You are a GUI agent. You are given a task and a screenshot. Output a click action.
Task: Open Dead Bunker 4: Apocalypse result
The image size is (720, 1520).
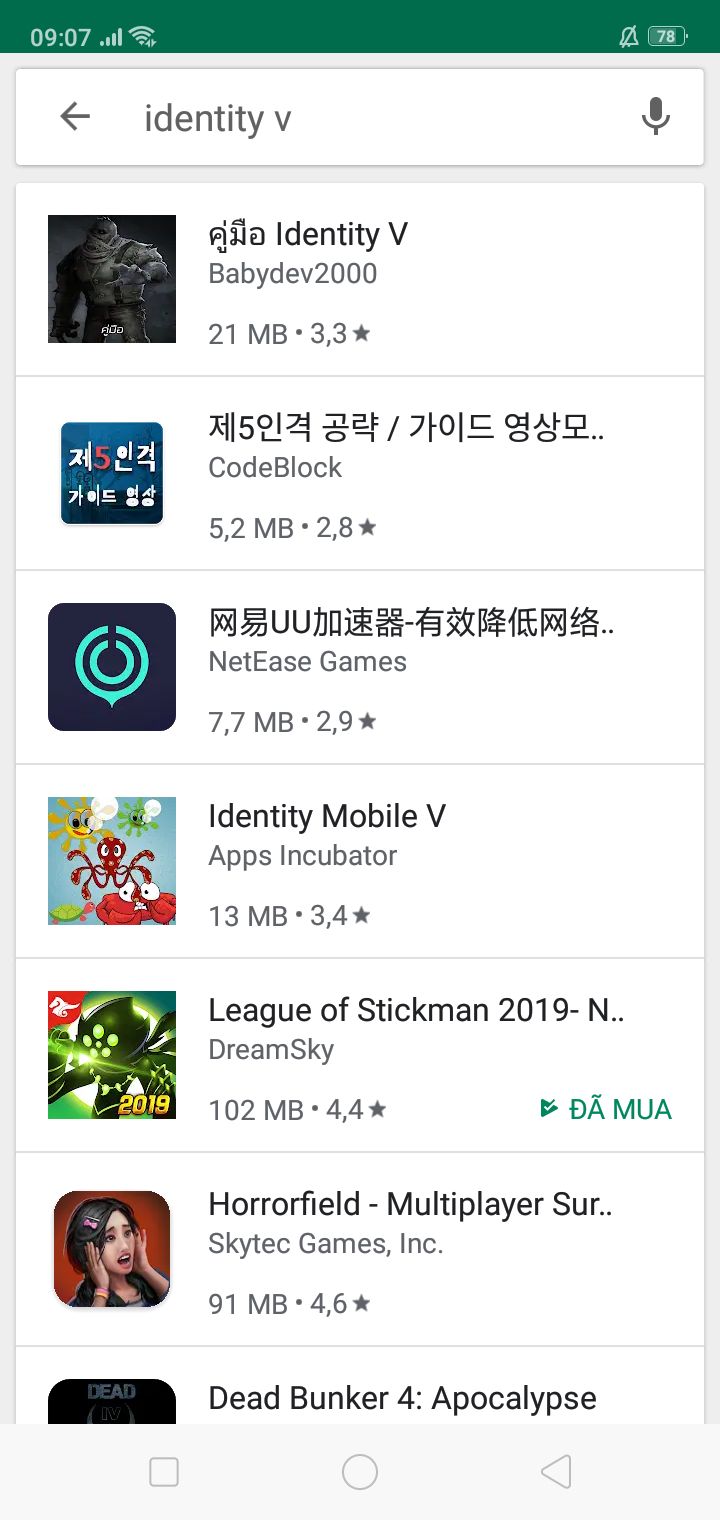360,1386
